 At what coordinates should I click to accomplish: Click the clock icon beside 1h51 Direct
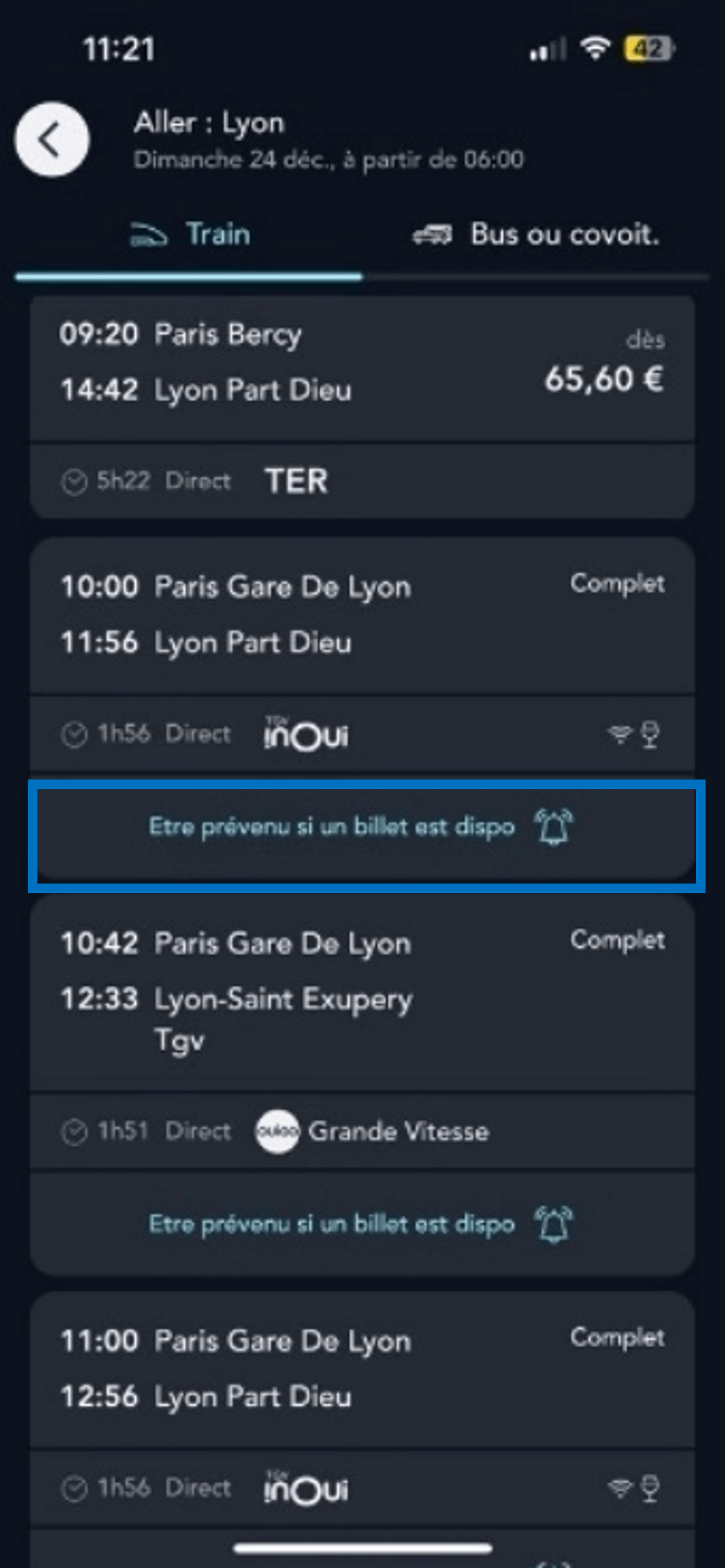[75, 1130]
